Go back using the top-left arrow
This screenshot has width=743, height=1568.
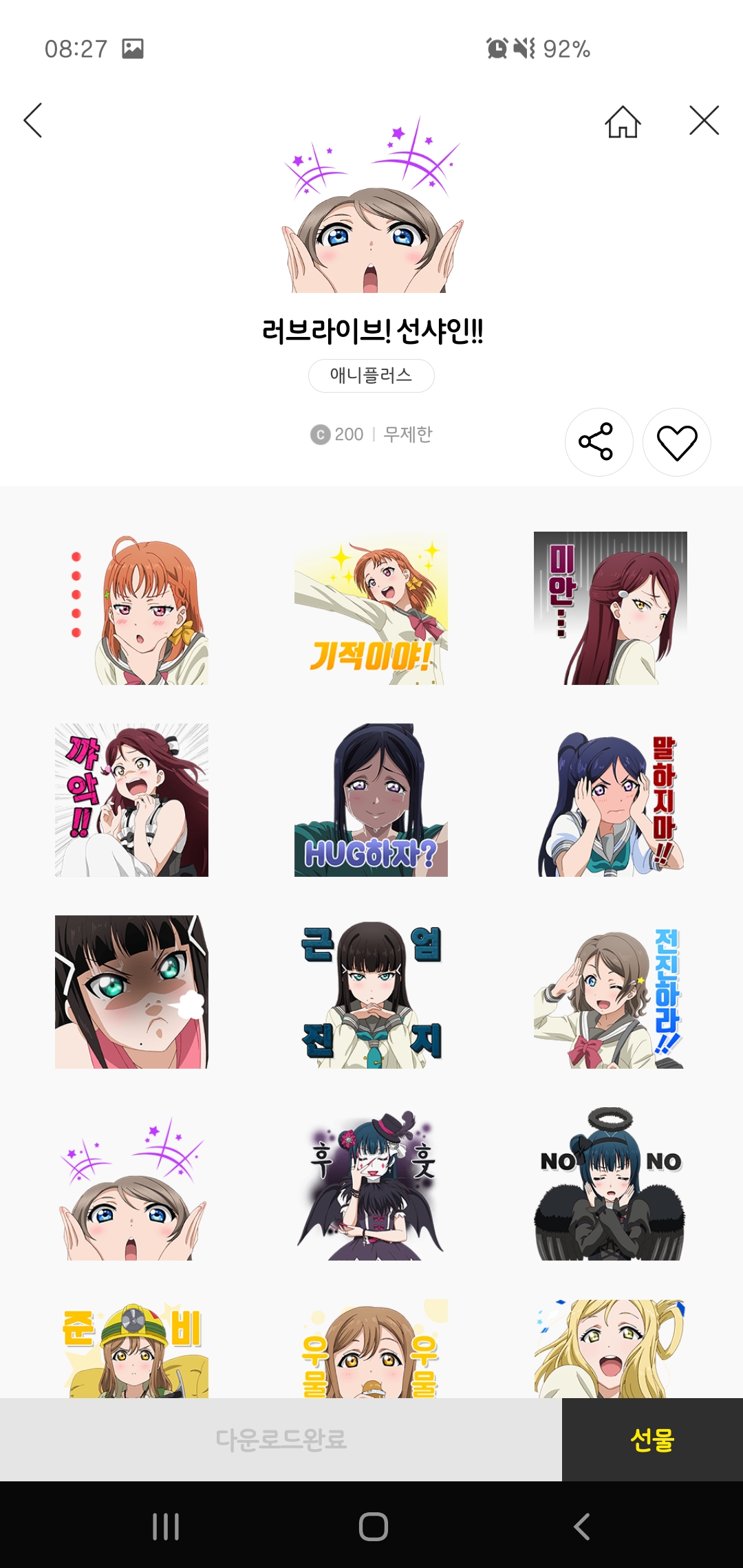(33, 120)
